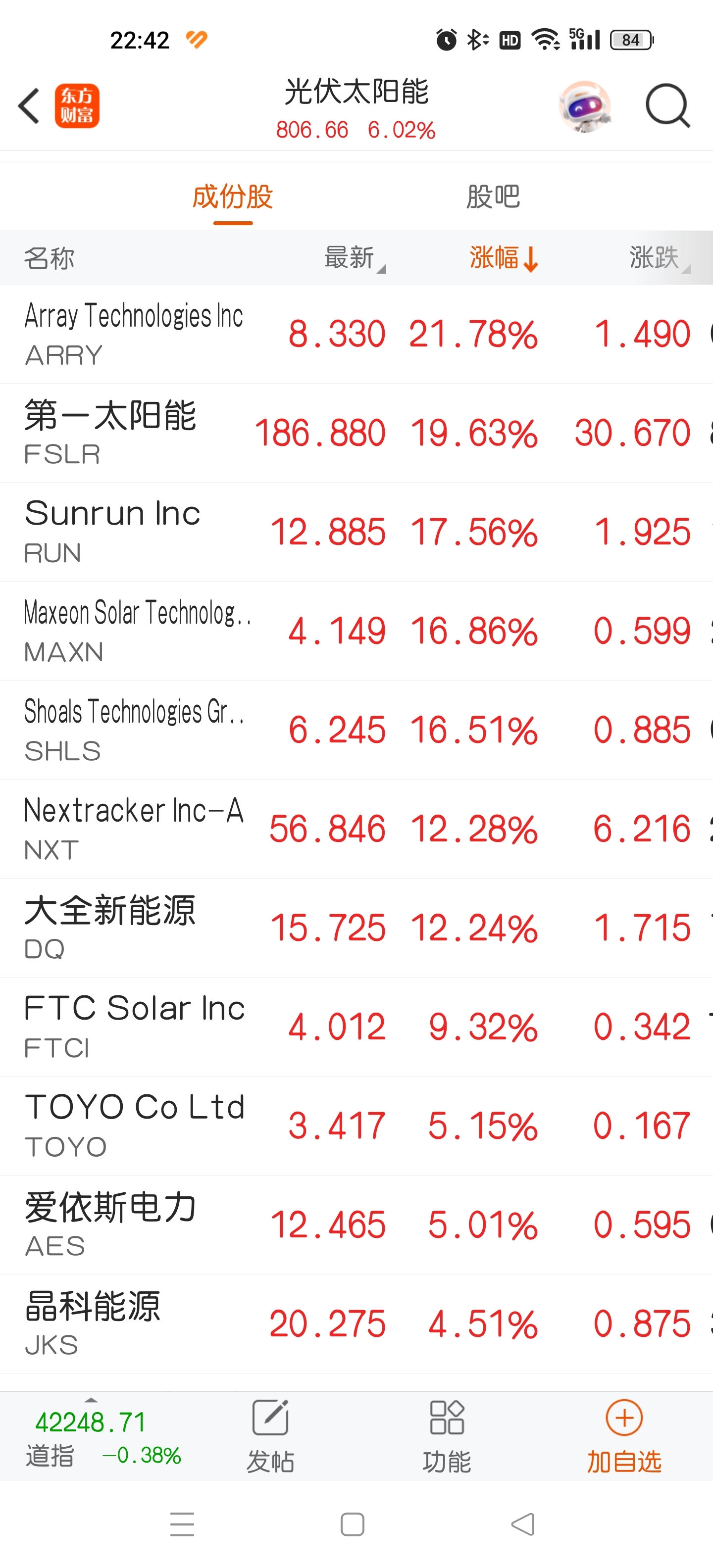Open Nextracker Inc-A NXT row
Image resolution: width=713 pixels, height=1568 pixels.
[356, 829]
